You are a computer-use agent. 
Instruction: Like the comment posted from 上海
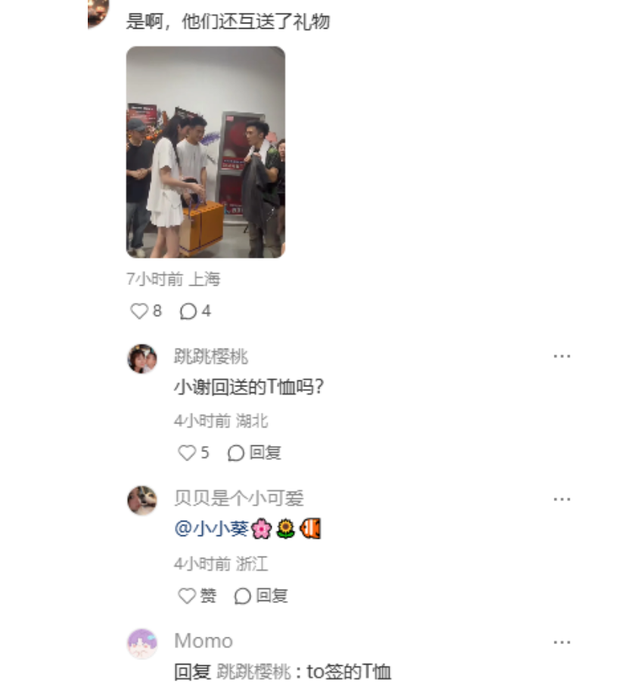(140, 311)
